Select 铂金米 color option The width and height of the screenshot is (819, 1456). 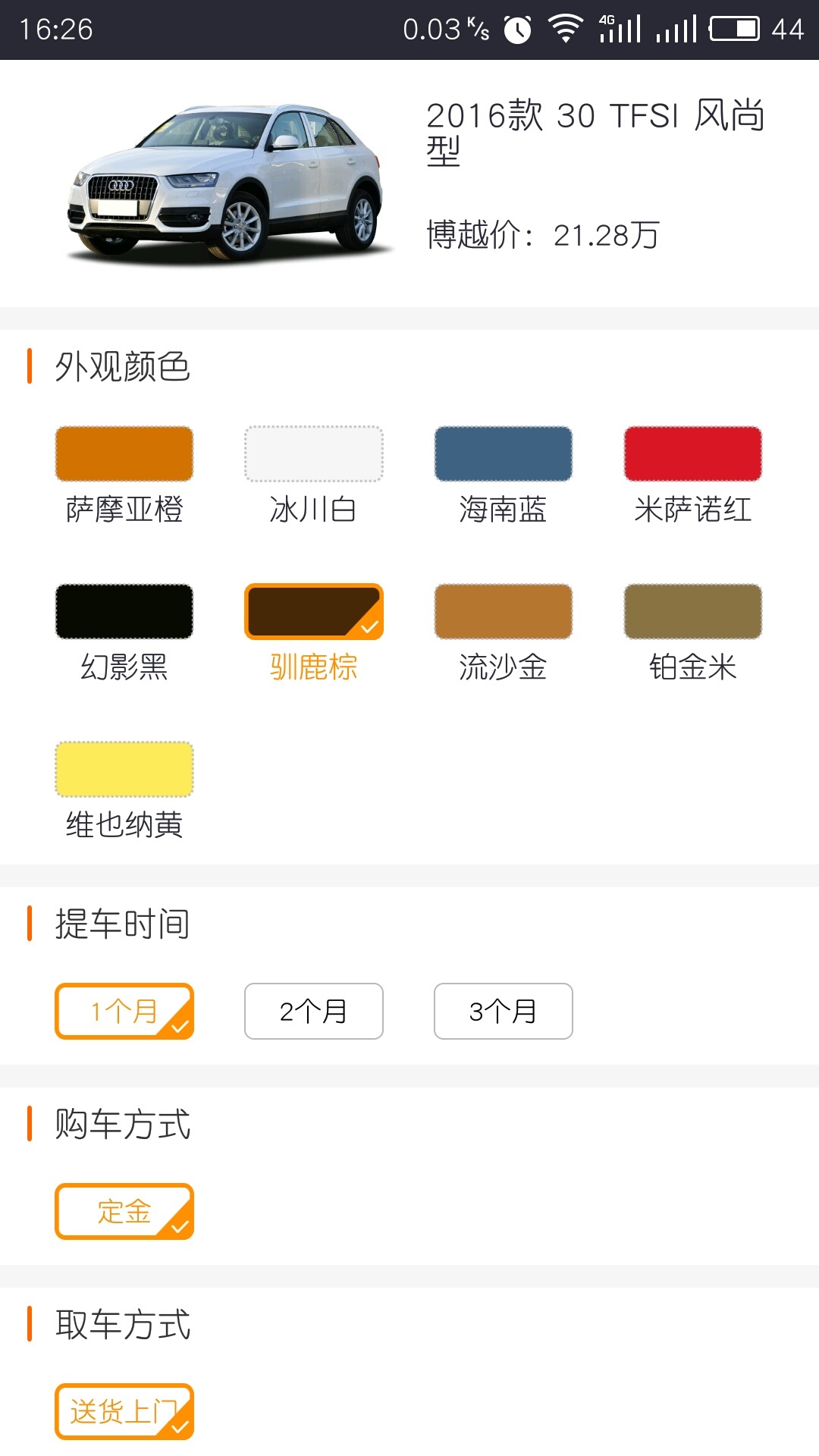pyautogui.click(x=693, y=611)
